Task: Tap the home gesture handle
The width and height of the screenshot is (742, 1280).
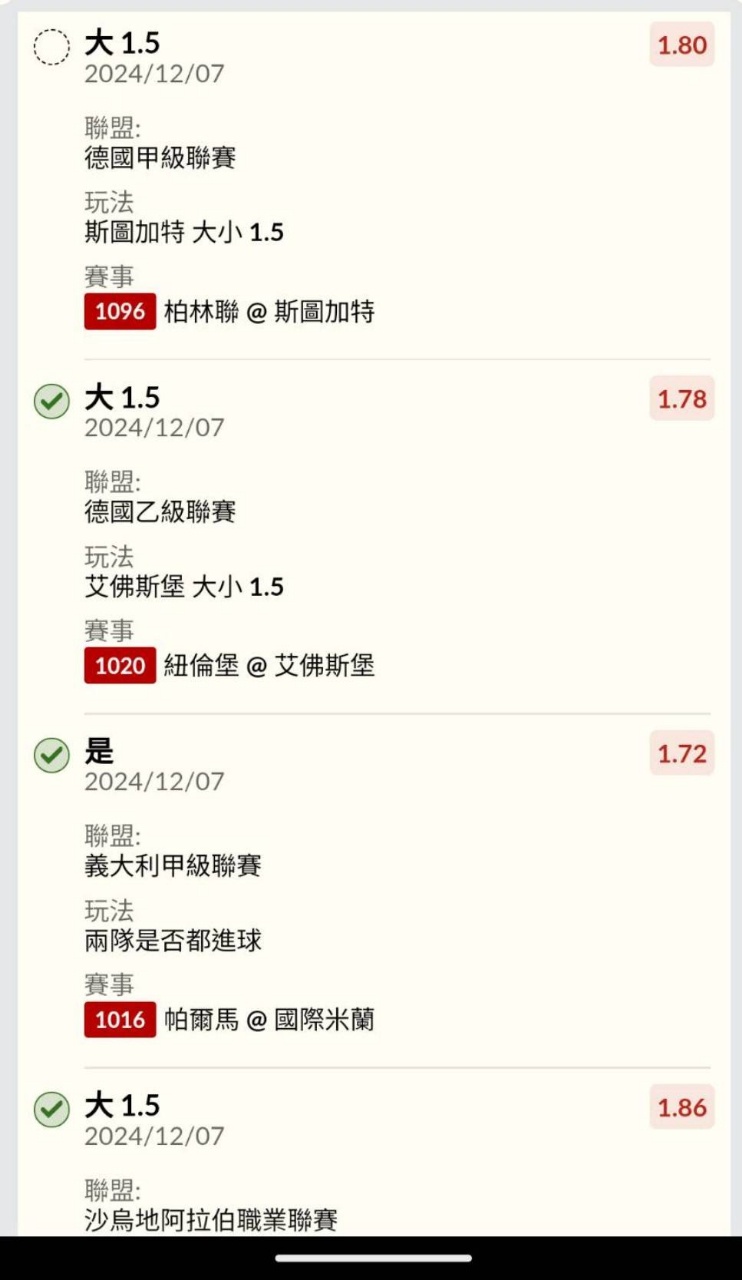Action: (x=373, y=1258)
